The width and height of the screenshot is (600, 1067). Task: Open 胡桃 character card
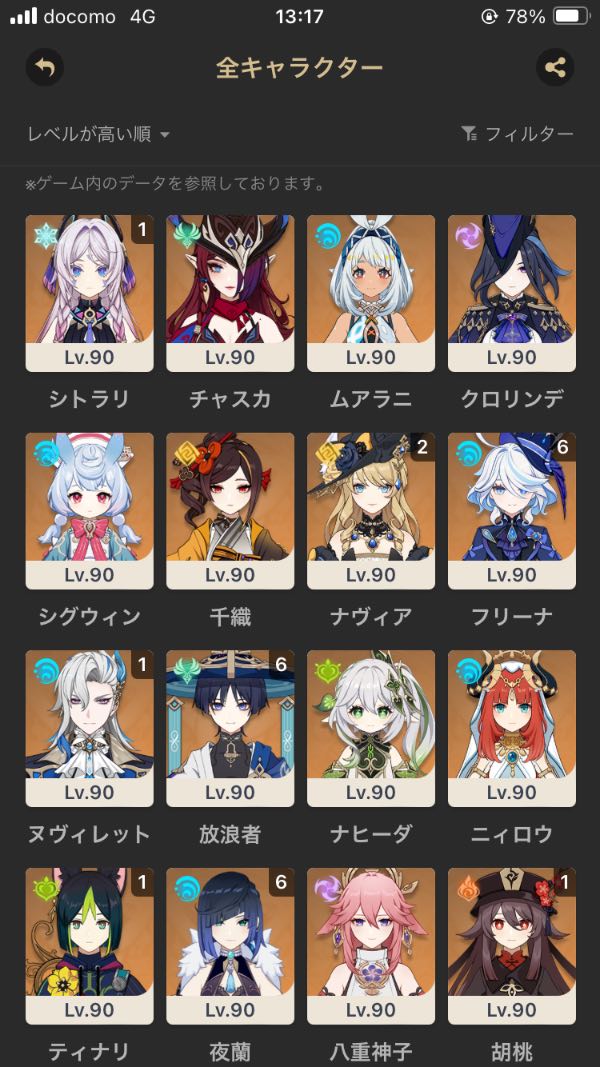(511, 945)
